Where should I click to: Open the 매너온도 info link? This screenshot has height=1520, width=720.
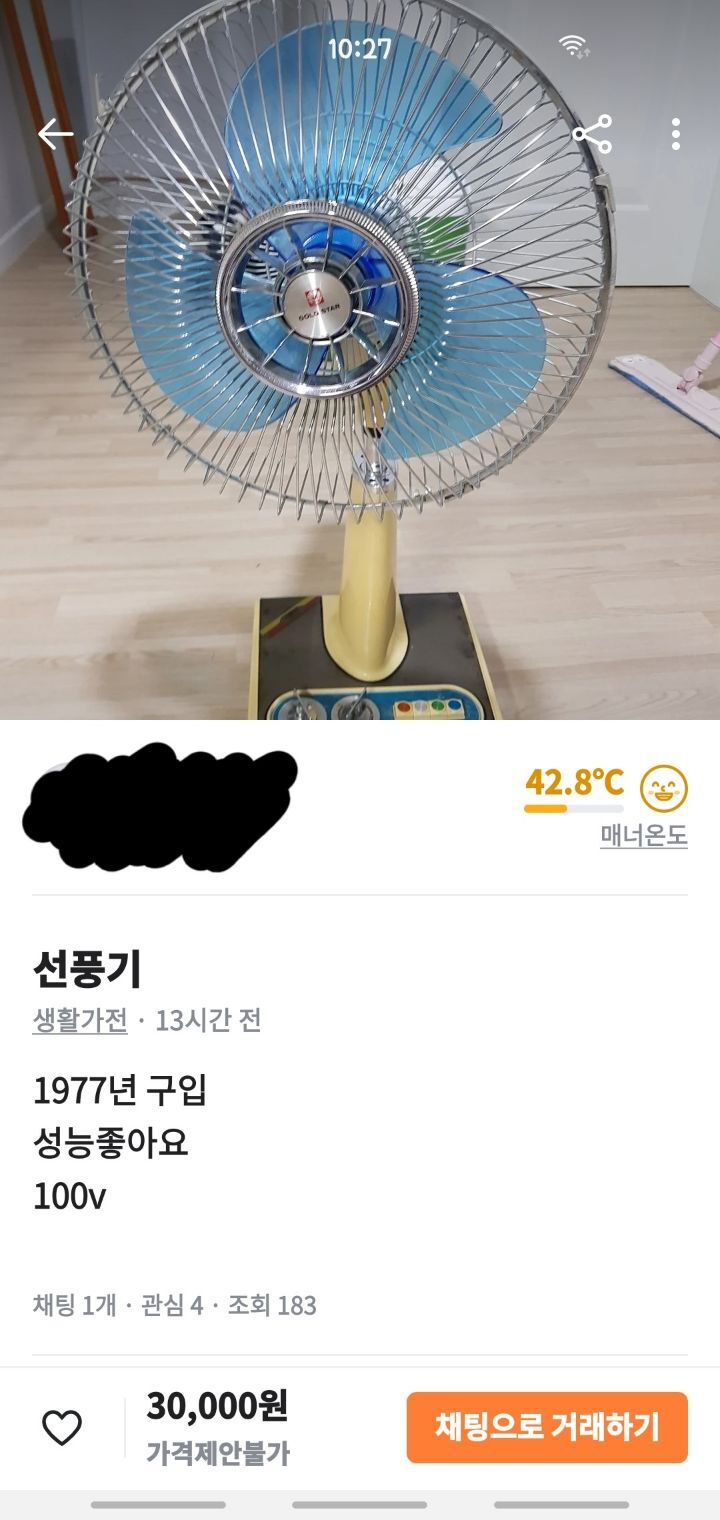644,835
